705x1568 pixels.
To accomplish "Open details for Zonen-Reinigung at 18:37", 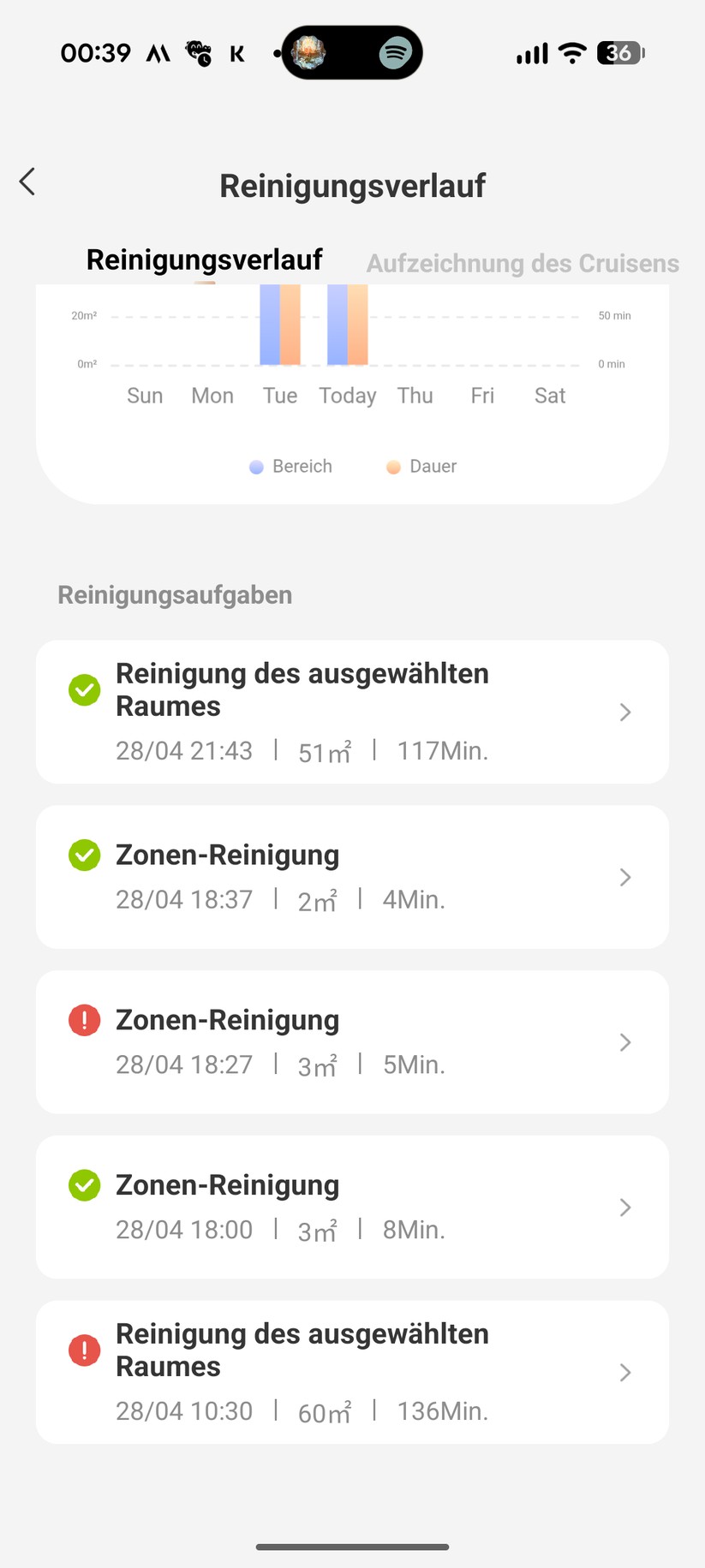I will 351,877.
